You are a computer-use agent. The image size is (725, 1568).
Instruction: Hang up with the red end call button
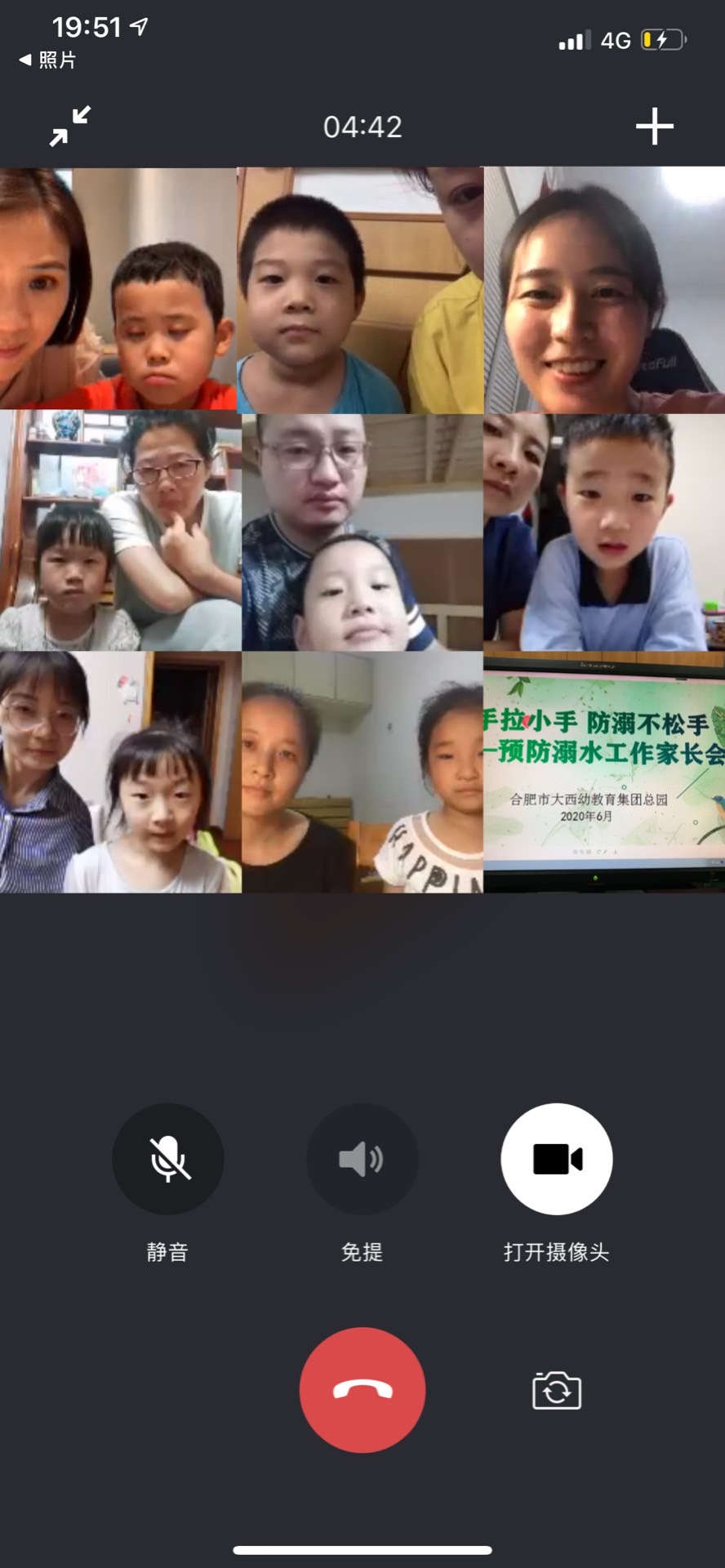362,1389
